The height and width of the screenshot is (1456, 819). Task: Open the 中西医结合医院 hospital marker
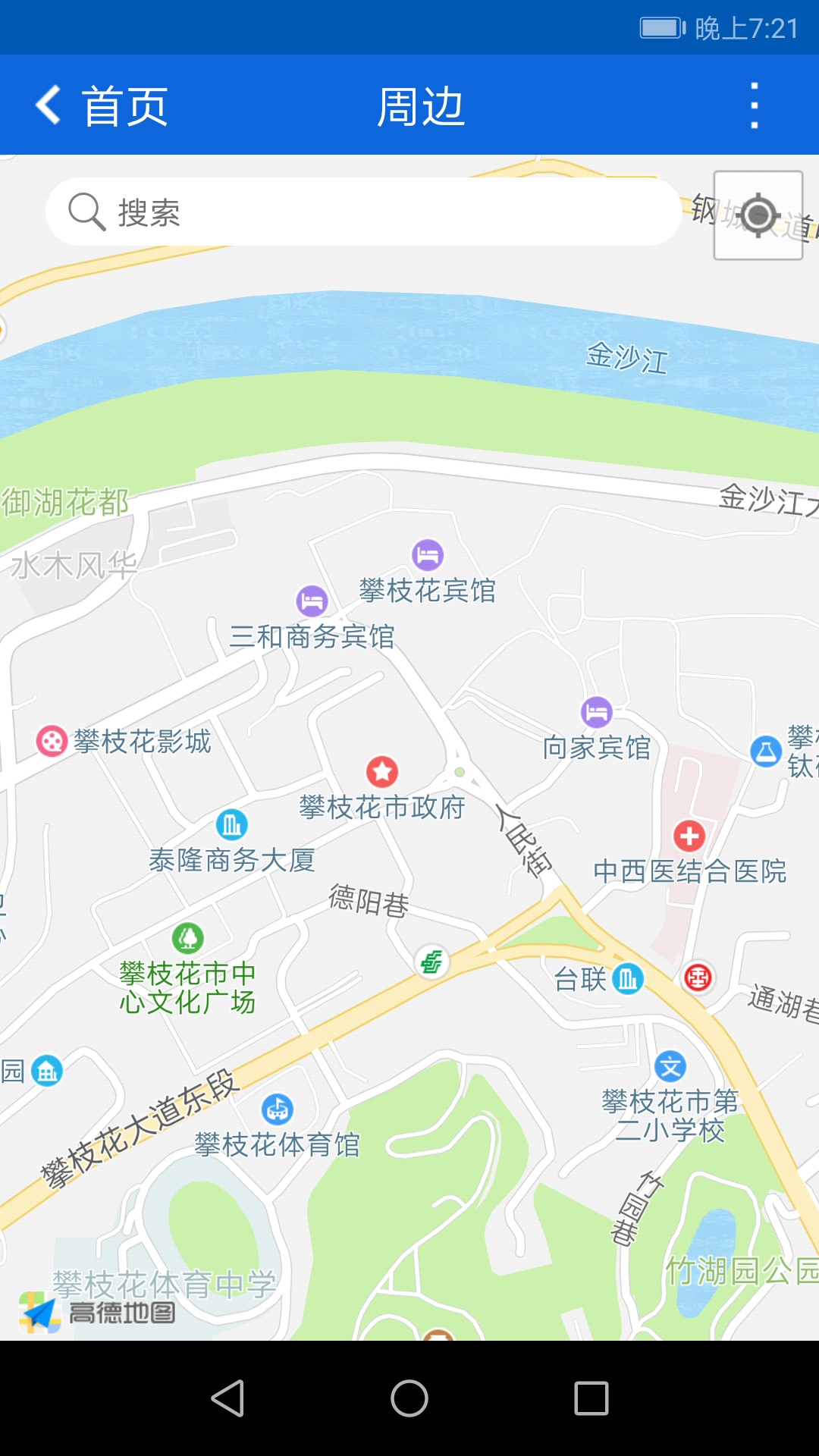(x=689, y=836)
